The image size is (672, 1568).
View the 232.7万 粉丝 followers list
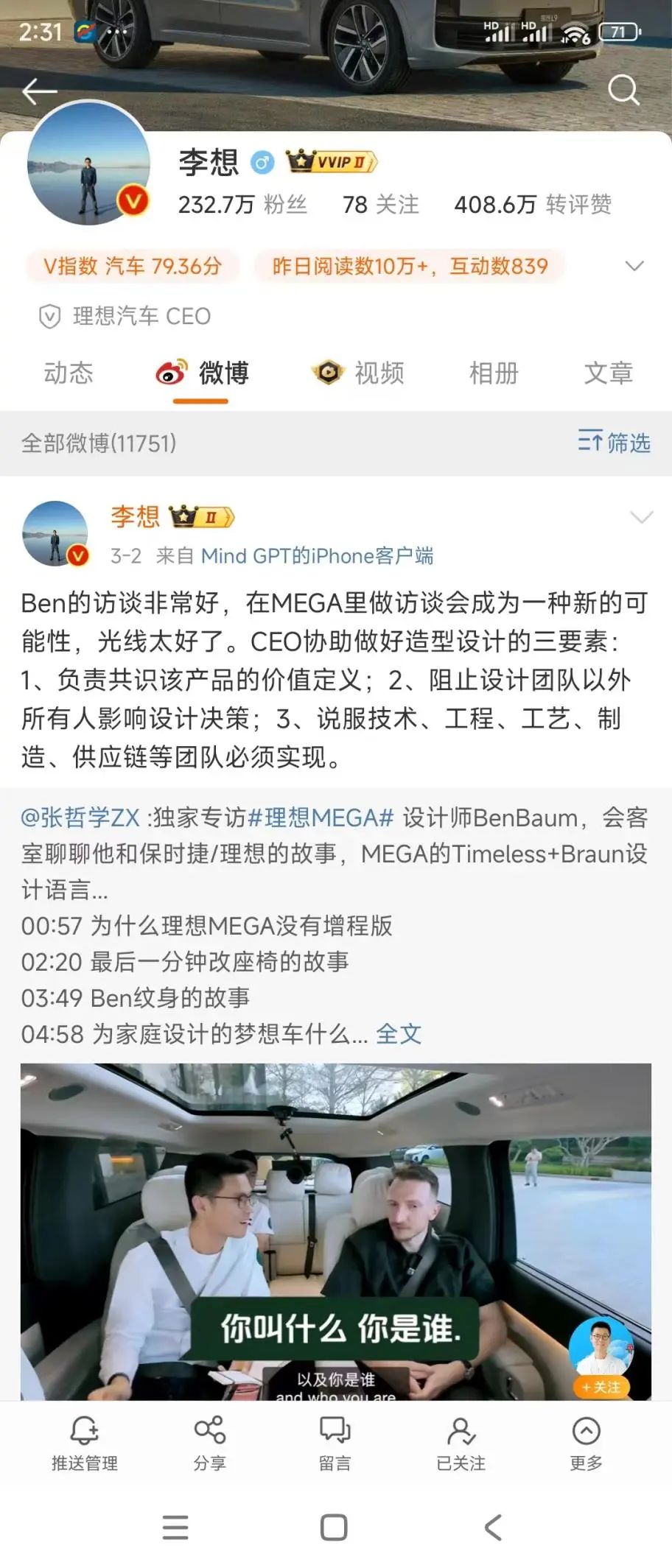242,204
